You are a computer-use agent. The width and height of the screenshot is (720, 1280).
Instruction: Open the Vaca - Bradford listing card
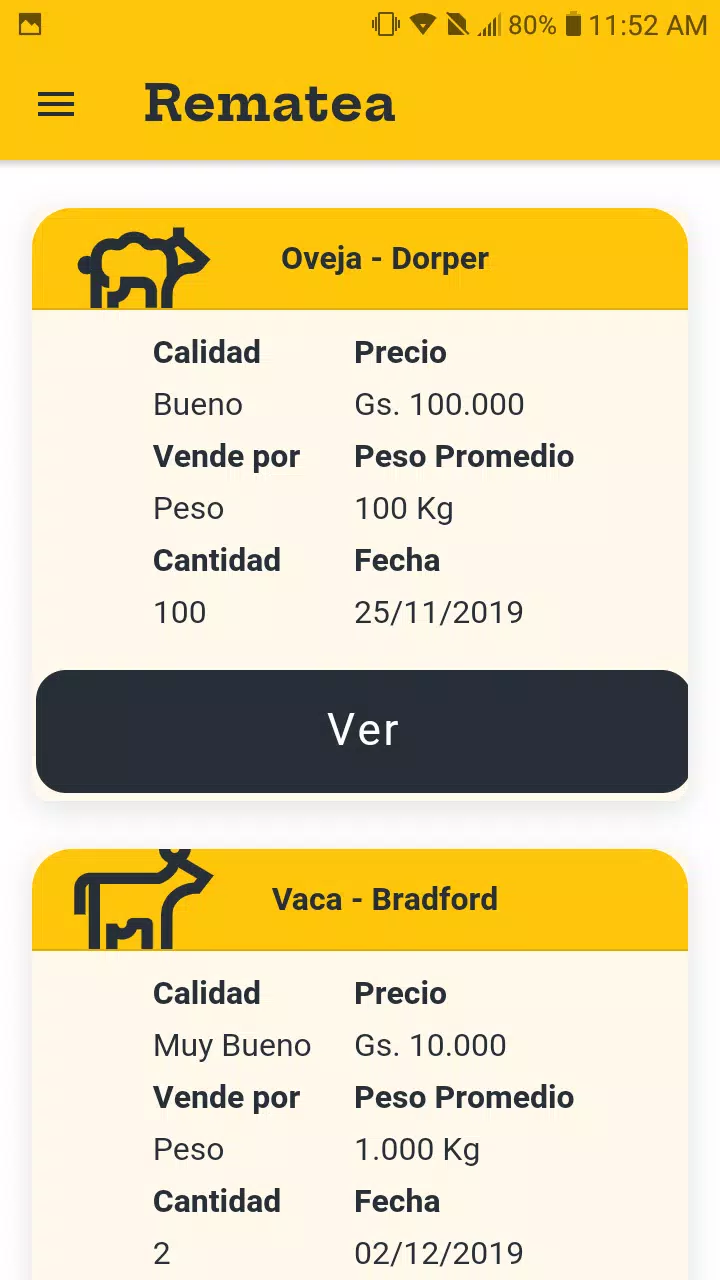coord(360,1064)
